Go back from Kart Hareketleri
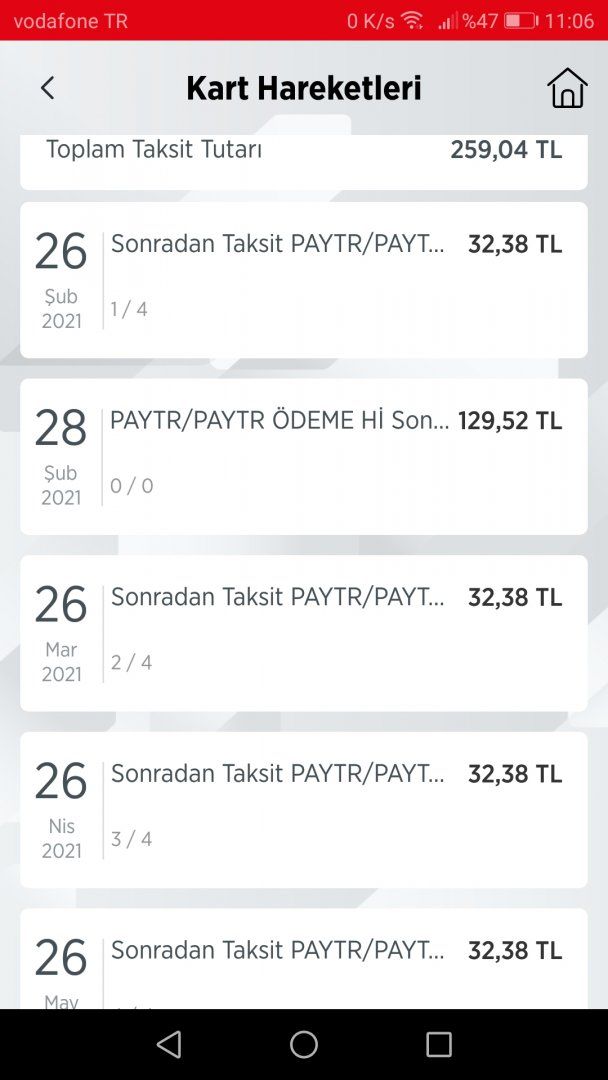Screen dimensions: 608x1080 point(47,88)
